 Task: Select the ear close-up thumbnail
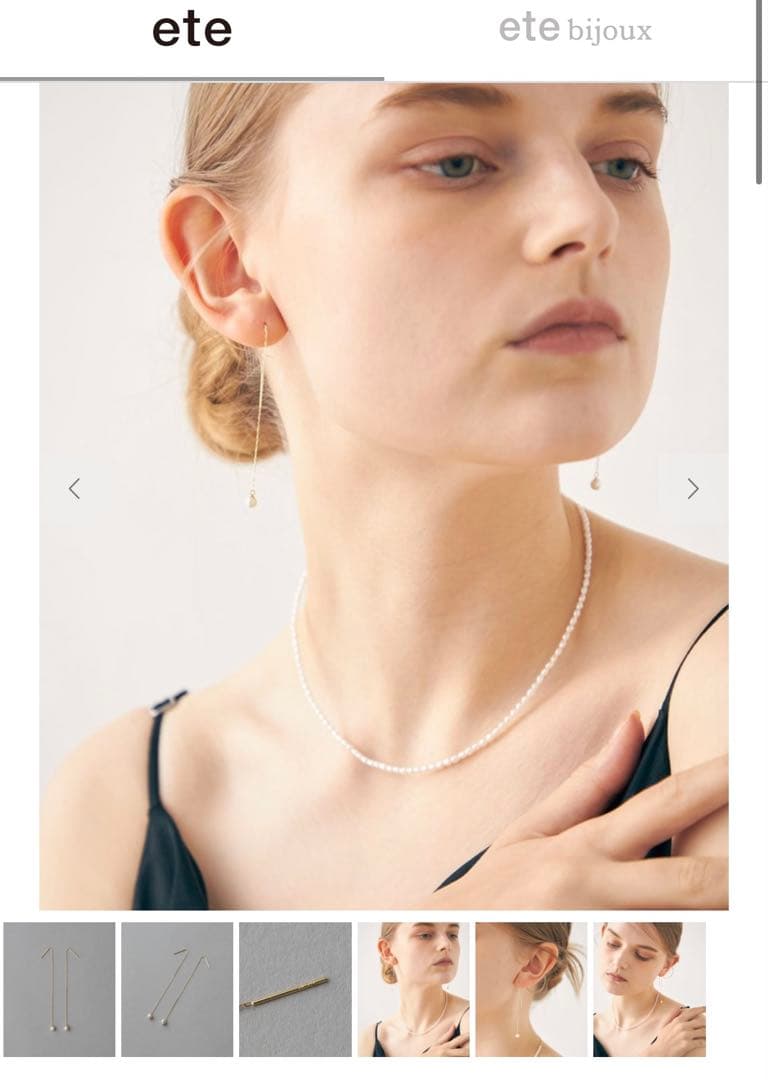[531, 989]
